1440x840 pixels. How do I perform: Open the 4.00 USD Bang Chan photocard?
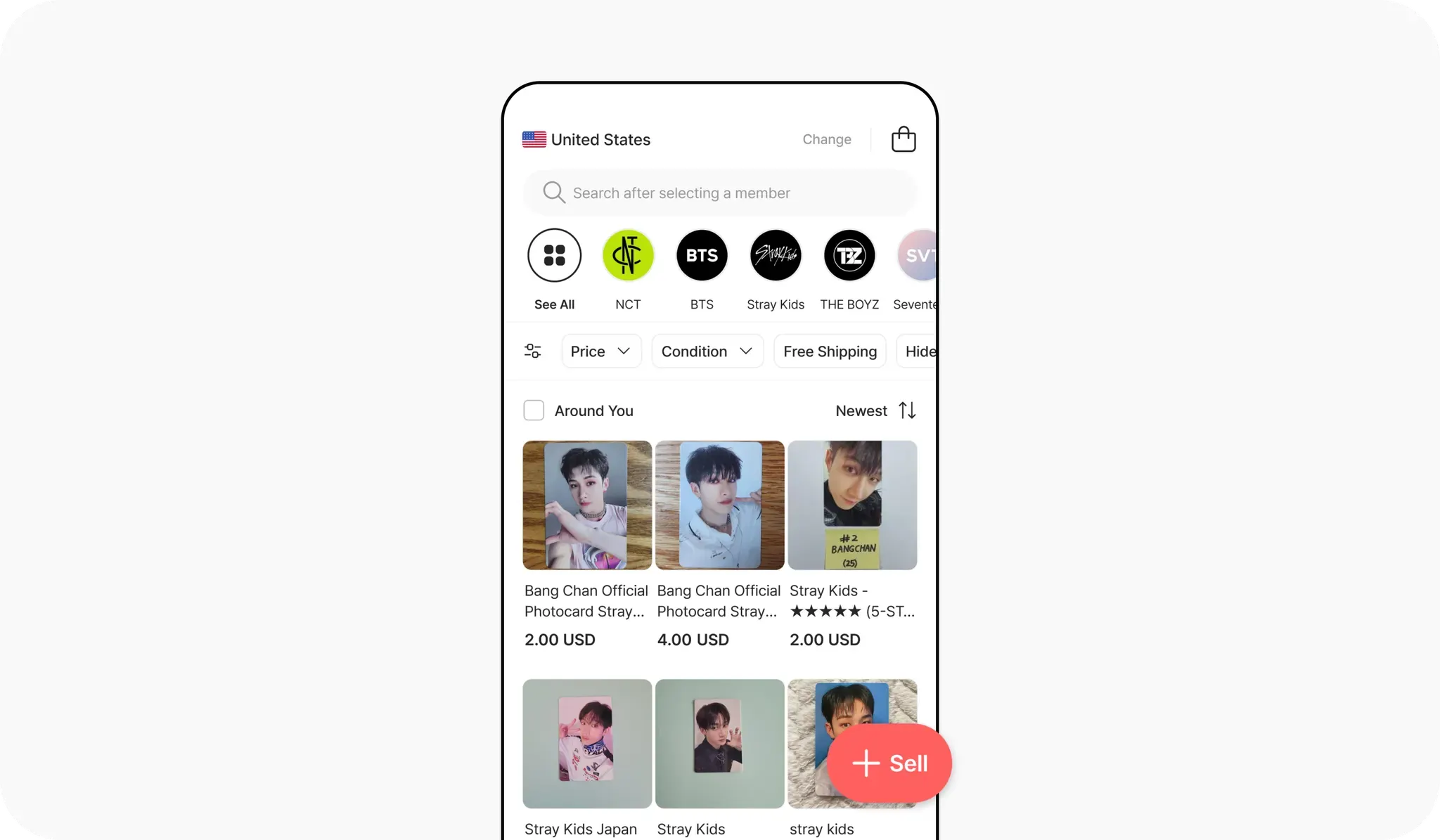[719, 505]
